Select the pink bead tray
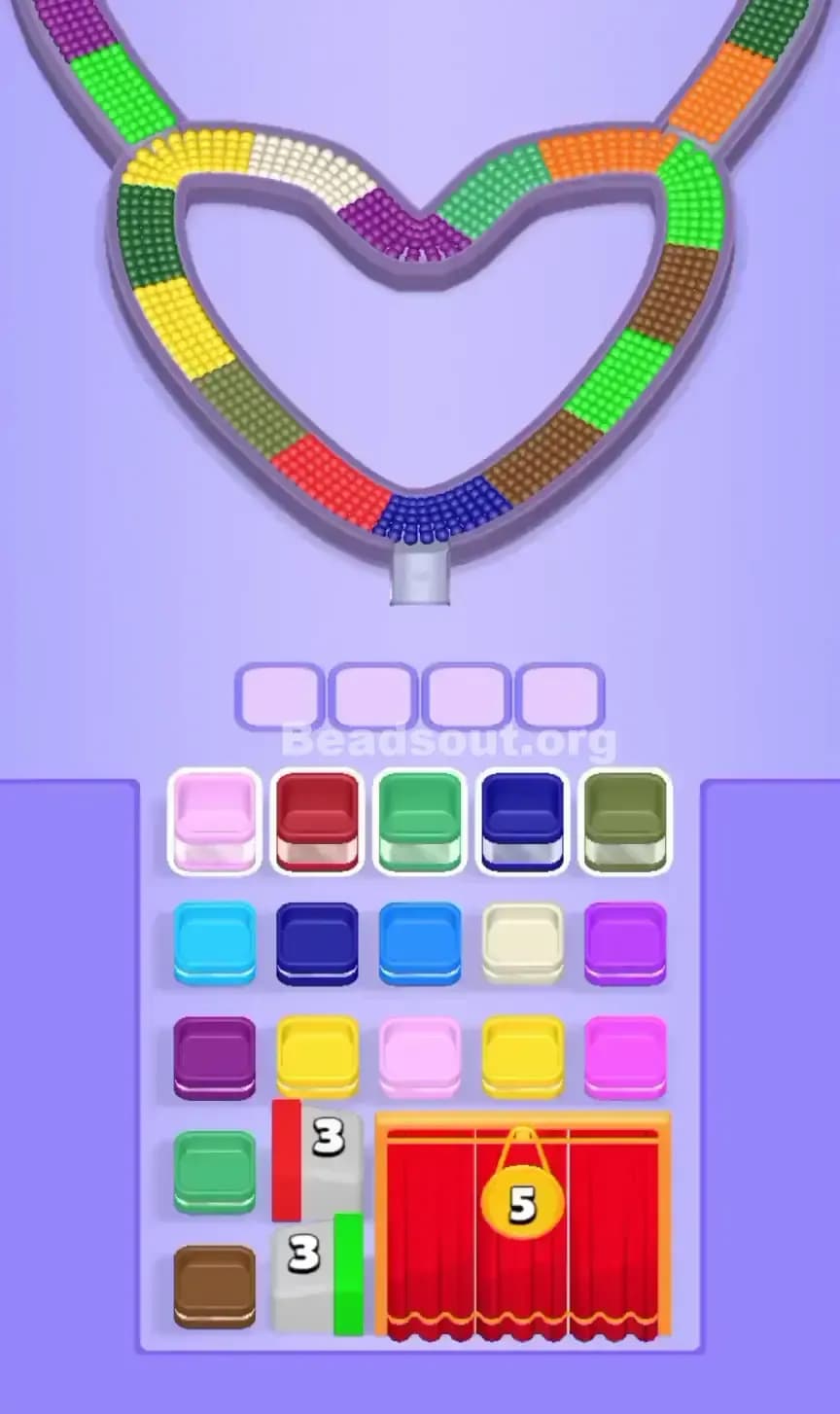The width and height of the screenshot is (840, 1414). pyautogui.click(x=213, y=822)
